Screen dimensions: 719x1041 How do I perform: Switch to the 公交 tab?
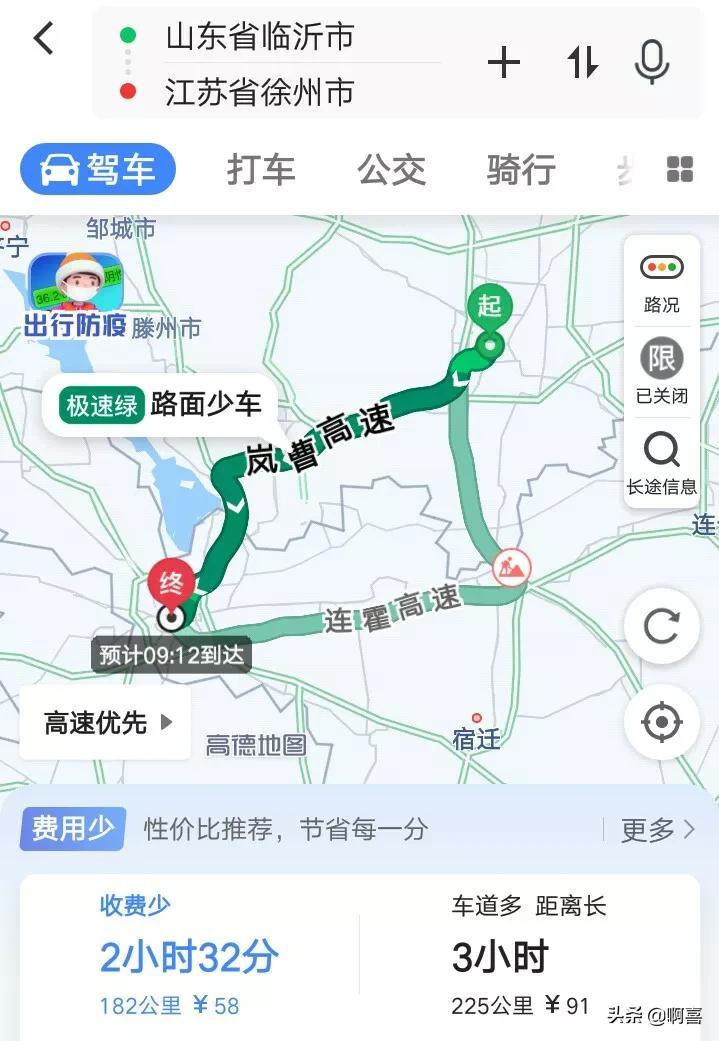point(392,170)
